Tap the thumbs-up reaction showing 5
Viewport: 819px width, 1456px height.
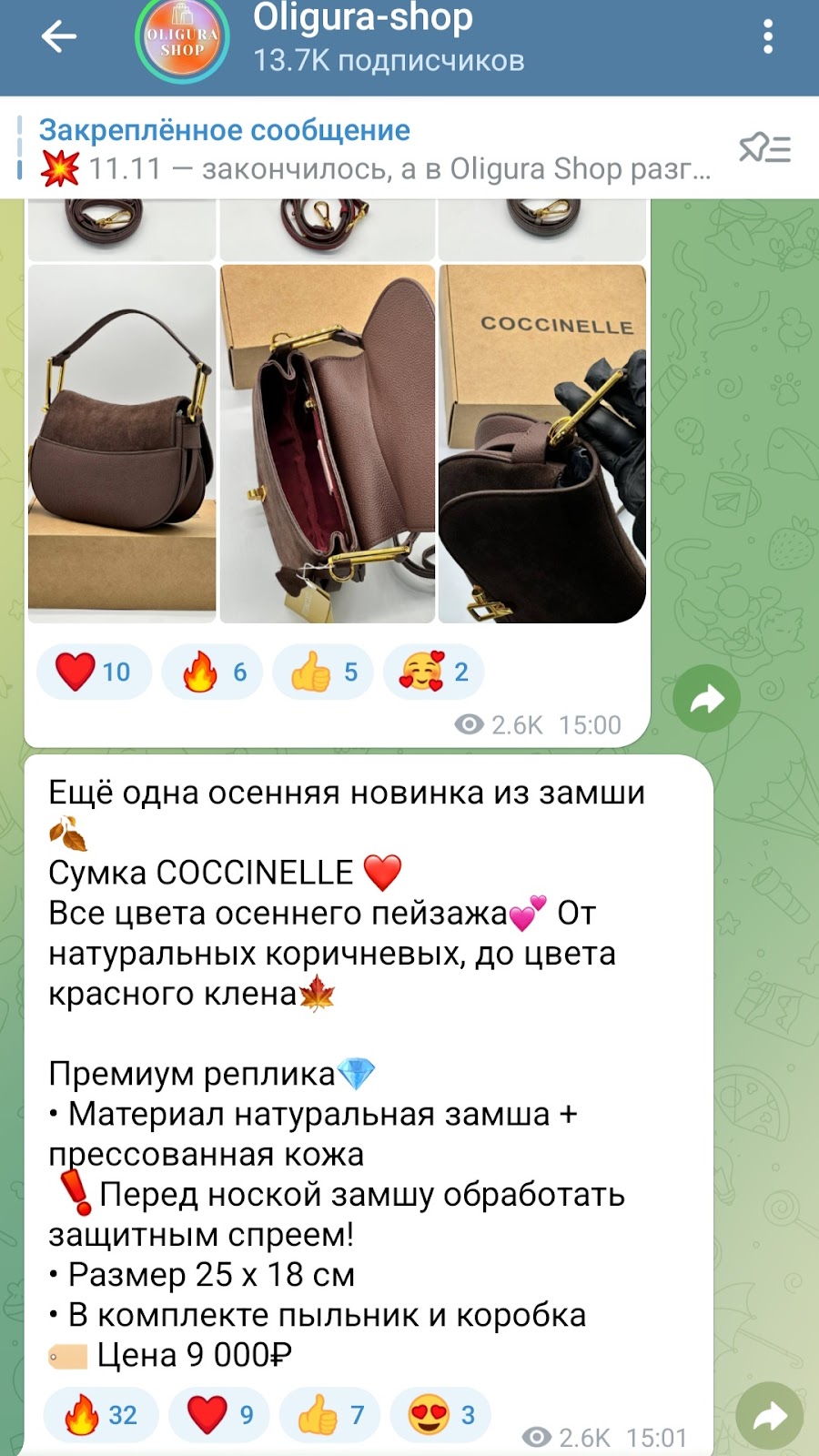323,672
